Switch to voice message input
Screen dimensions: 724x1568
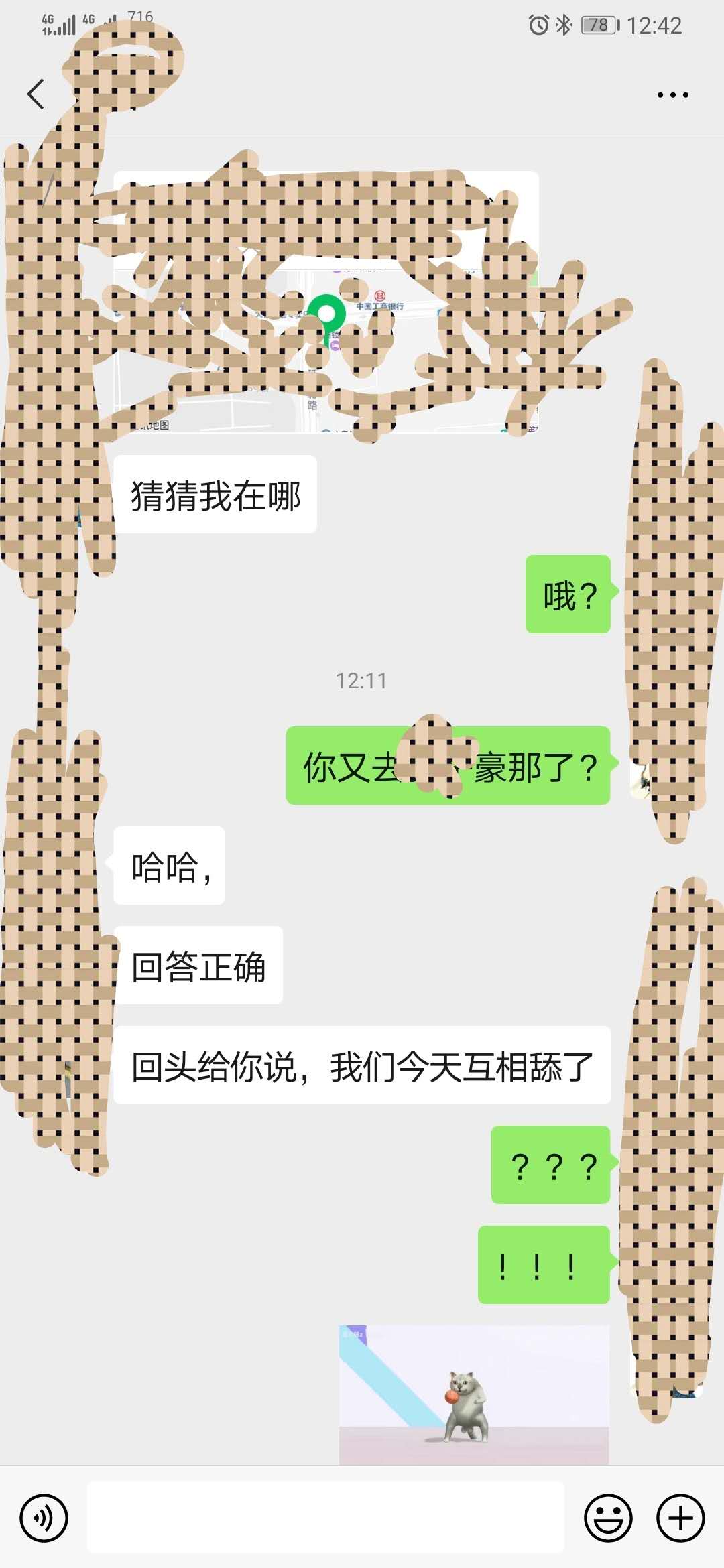(x=44, y=1518)
